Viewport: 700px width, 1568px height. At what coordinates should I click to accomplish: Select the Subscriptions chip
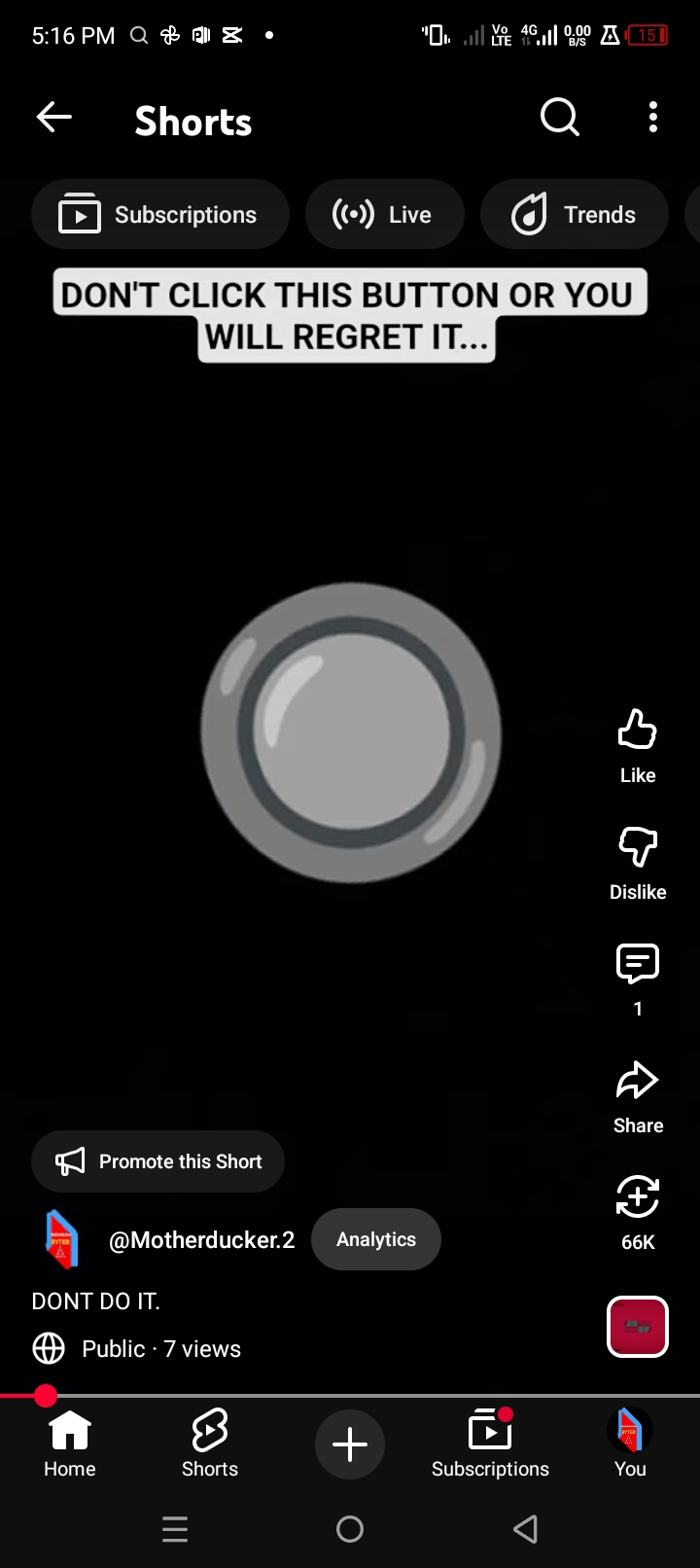tap(160, 214)
